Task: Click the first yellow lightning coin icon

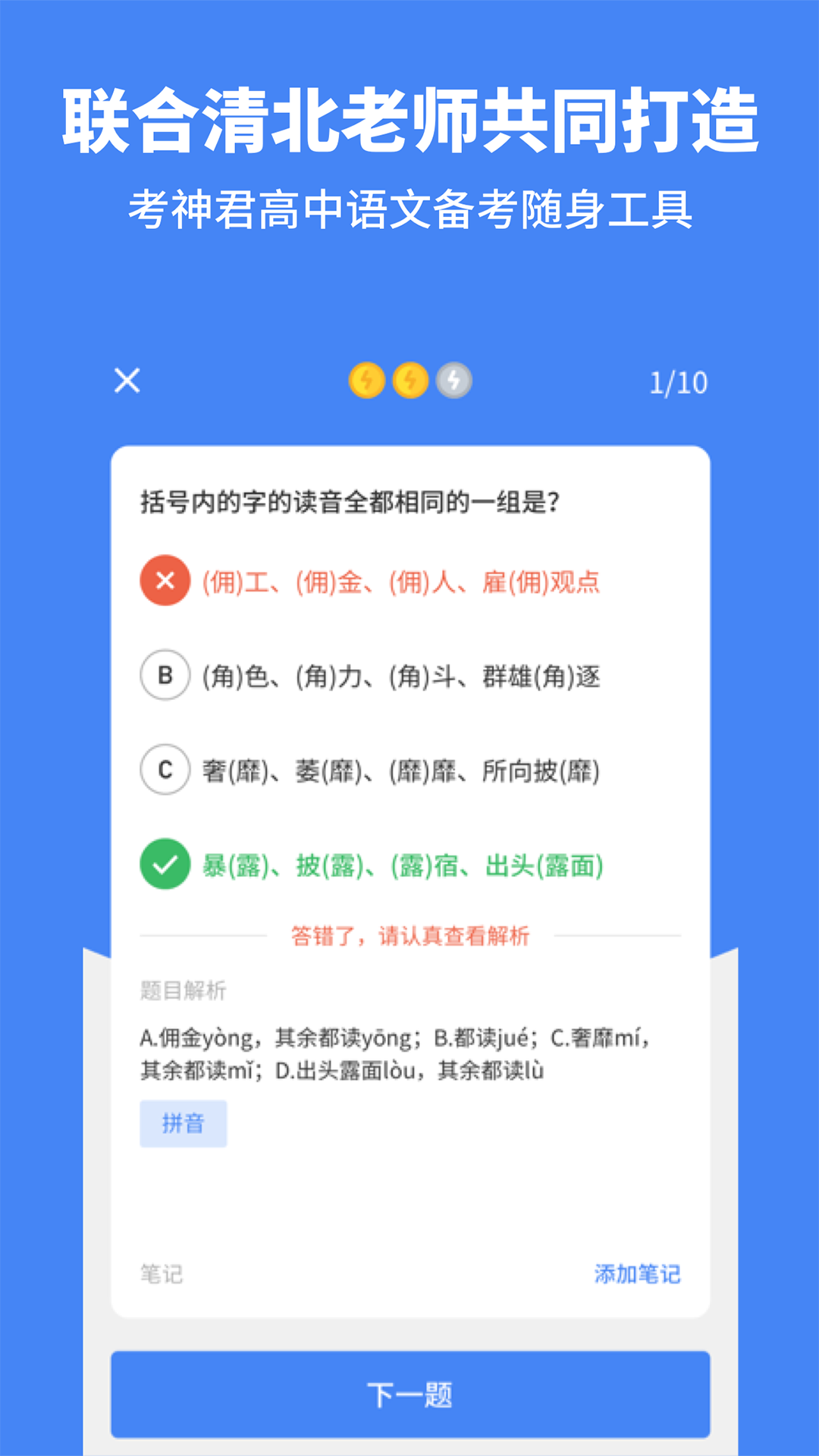Action: 367,381
